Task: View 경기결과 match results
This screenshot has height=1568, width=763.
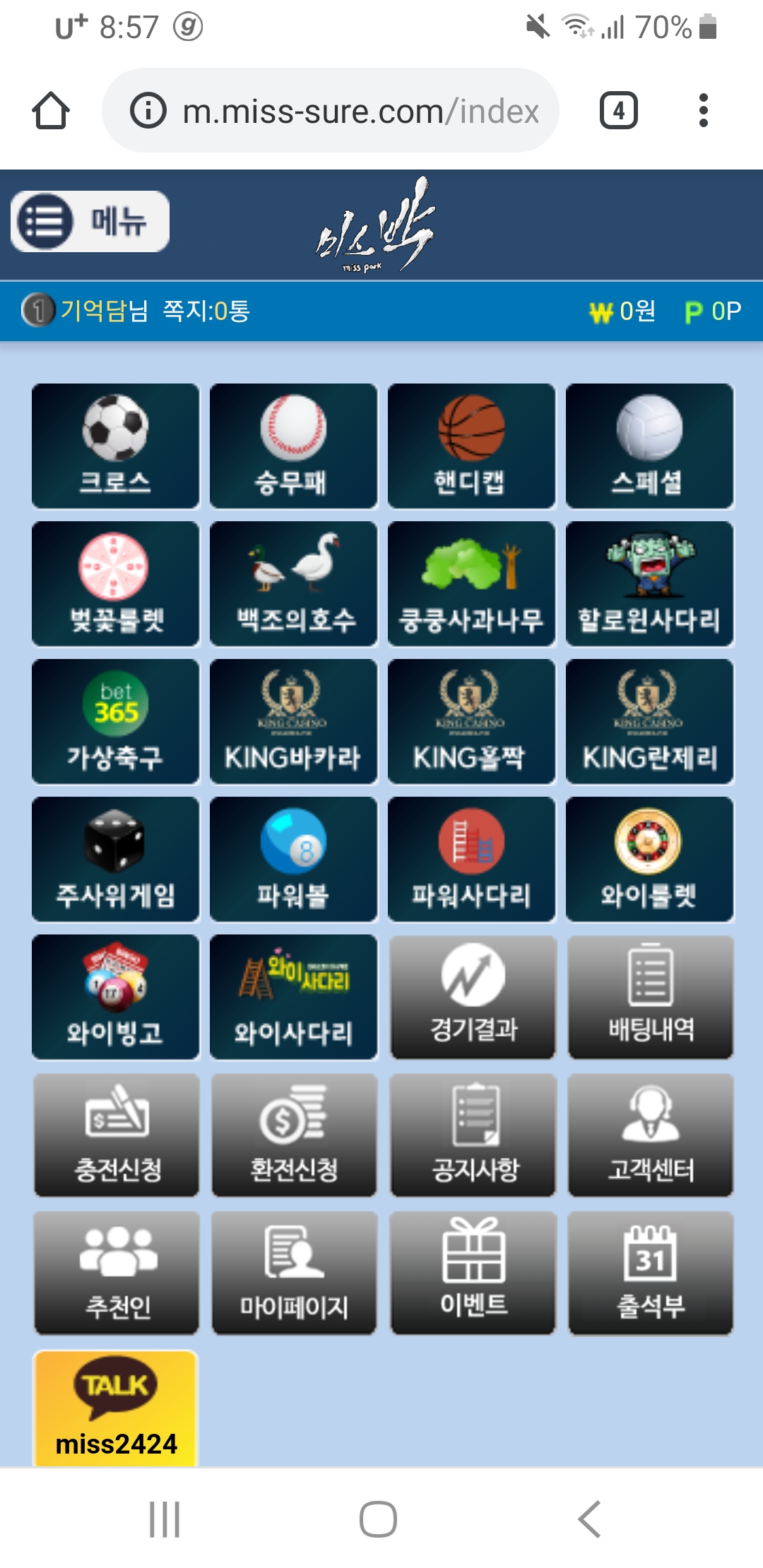Action: click(473, 997)
